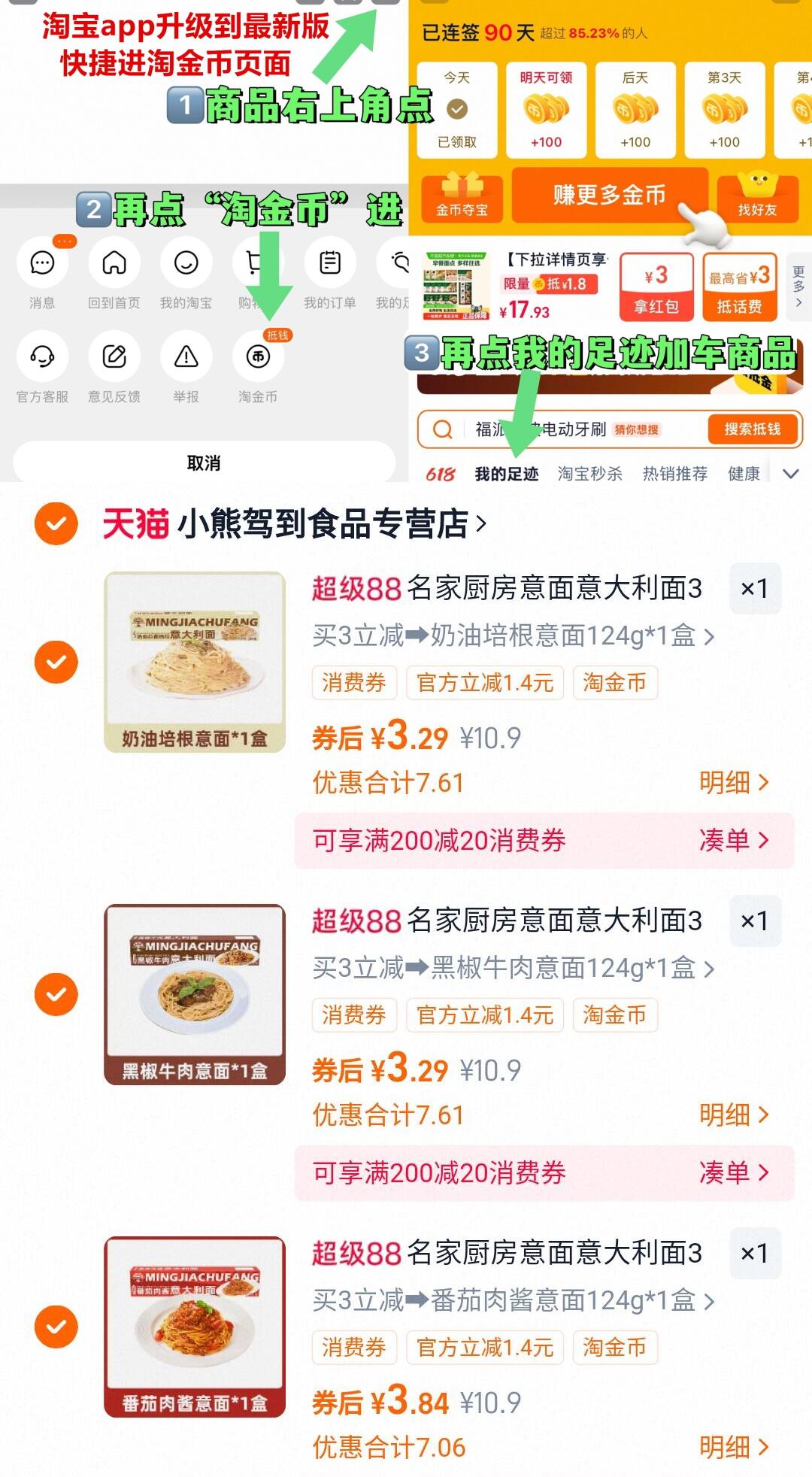The width and height of the screenshot is (812, 1477).
Task: Tap the 回到首页 home icon
Action: point(114,264)
